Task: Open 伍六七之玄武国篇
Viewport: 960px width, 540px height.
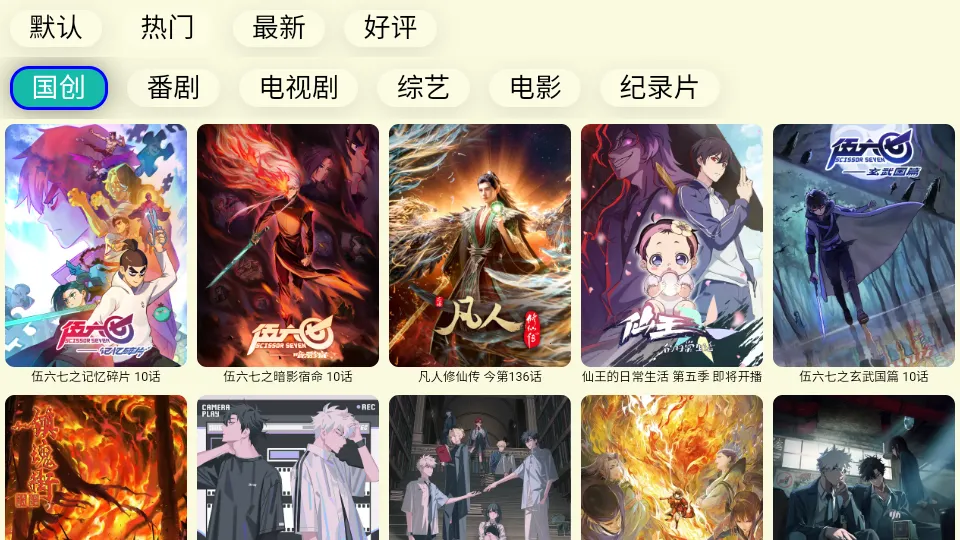Action: pyautogui.click(x=864, y=246)
